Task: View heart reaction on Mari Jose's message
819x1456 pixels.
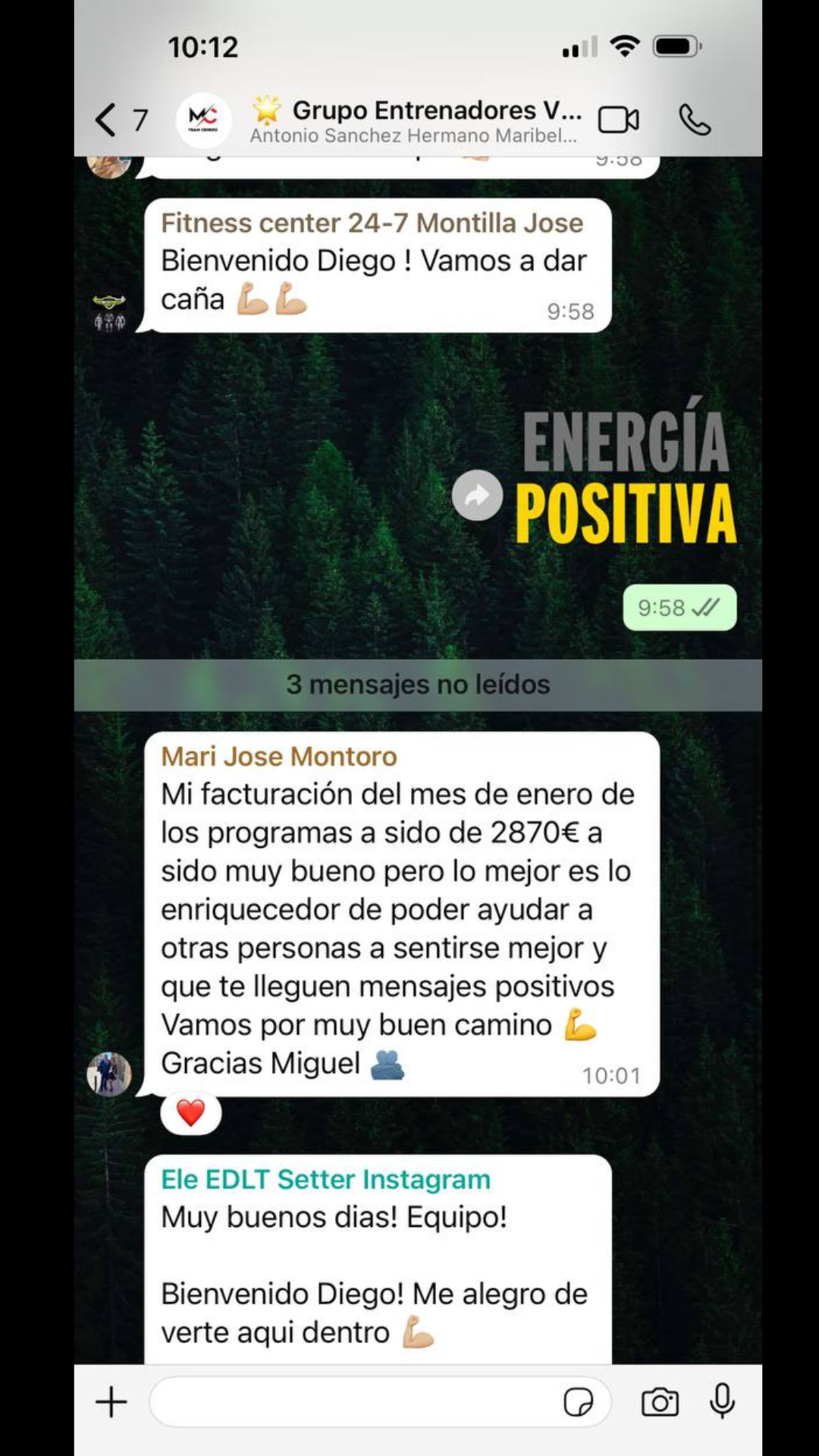Action: tap(190, 1113)
